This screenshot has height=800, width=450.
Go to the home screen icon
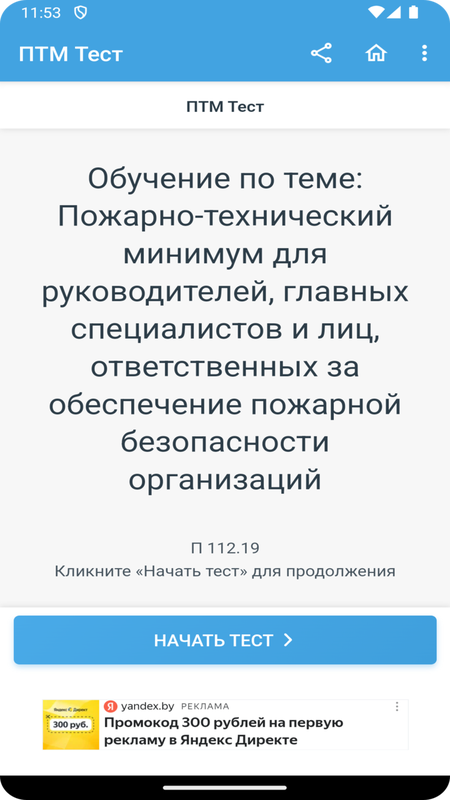pos(376,53)
